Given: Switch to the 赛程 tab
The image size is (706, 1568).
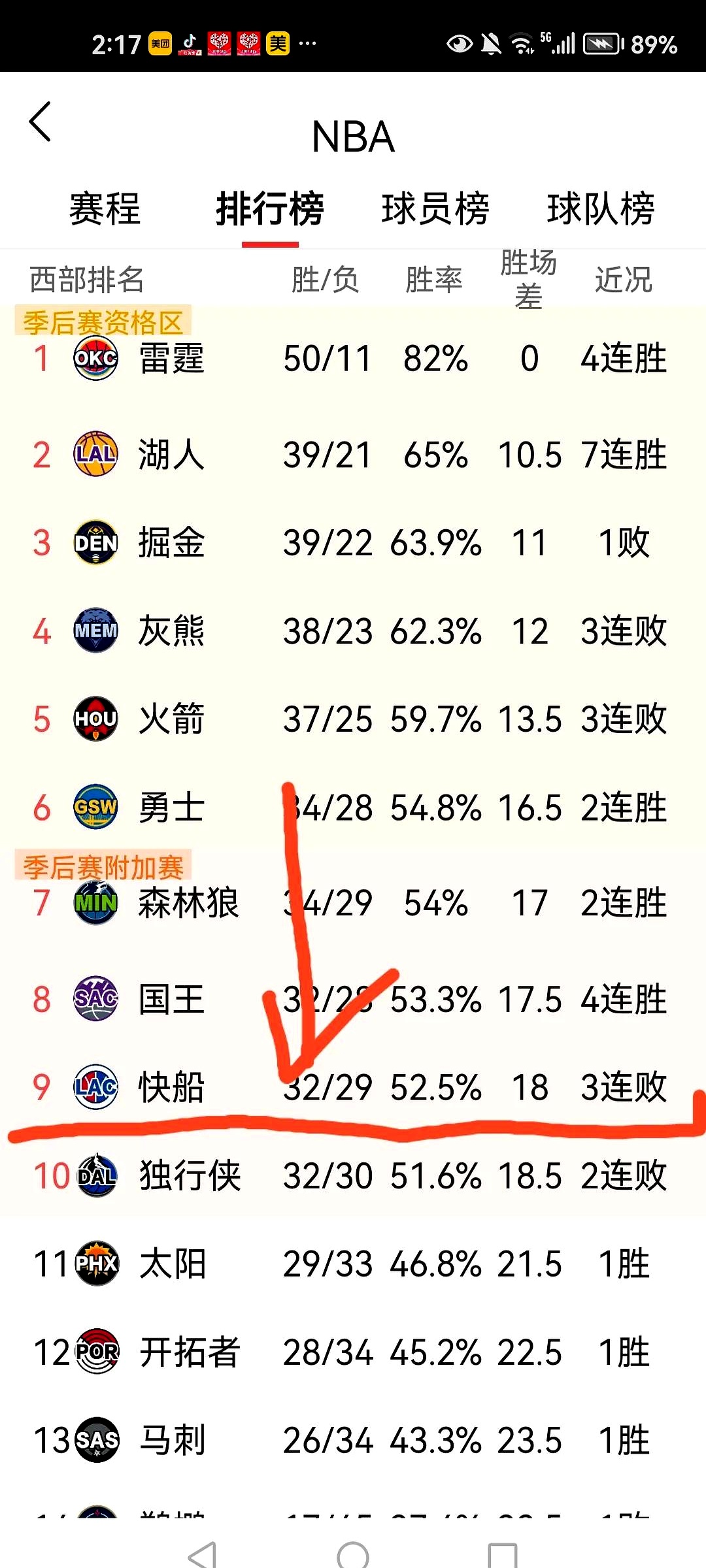Looking at the screenshot, I should pos(105,209).
